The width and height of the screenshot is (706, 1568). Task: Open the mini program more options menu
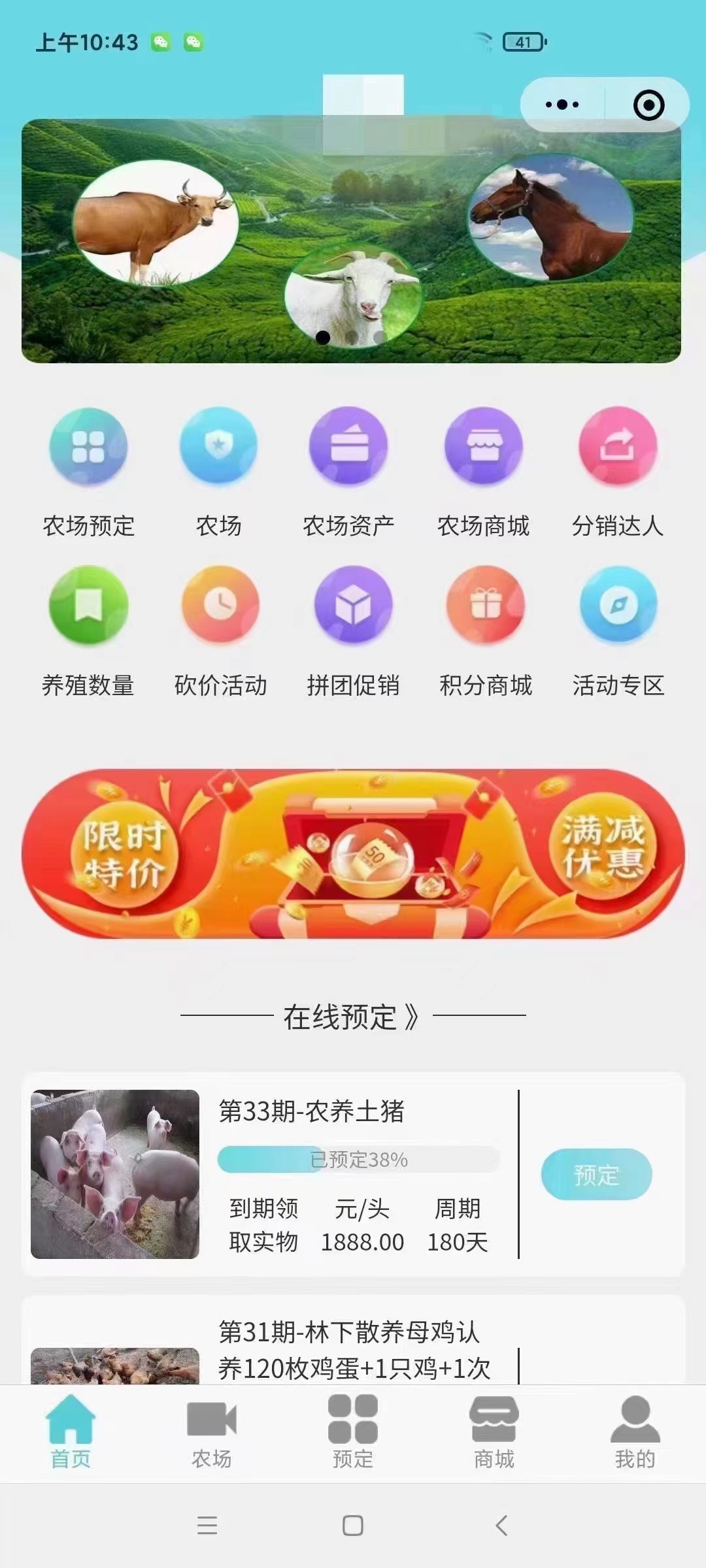click(562, 105)
